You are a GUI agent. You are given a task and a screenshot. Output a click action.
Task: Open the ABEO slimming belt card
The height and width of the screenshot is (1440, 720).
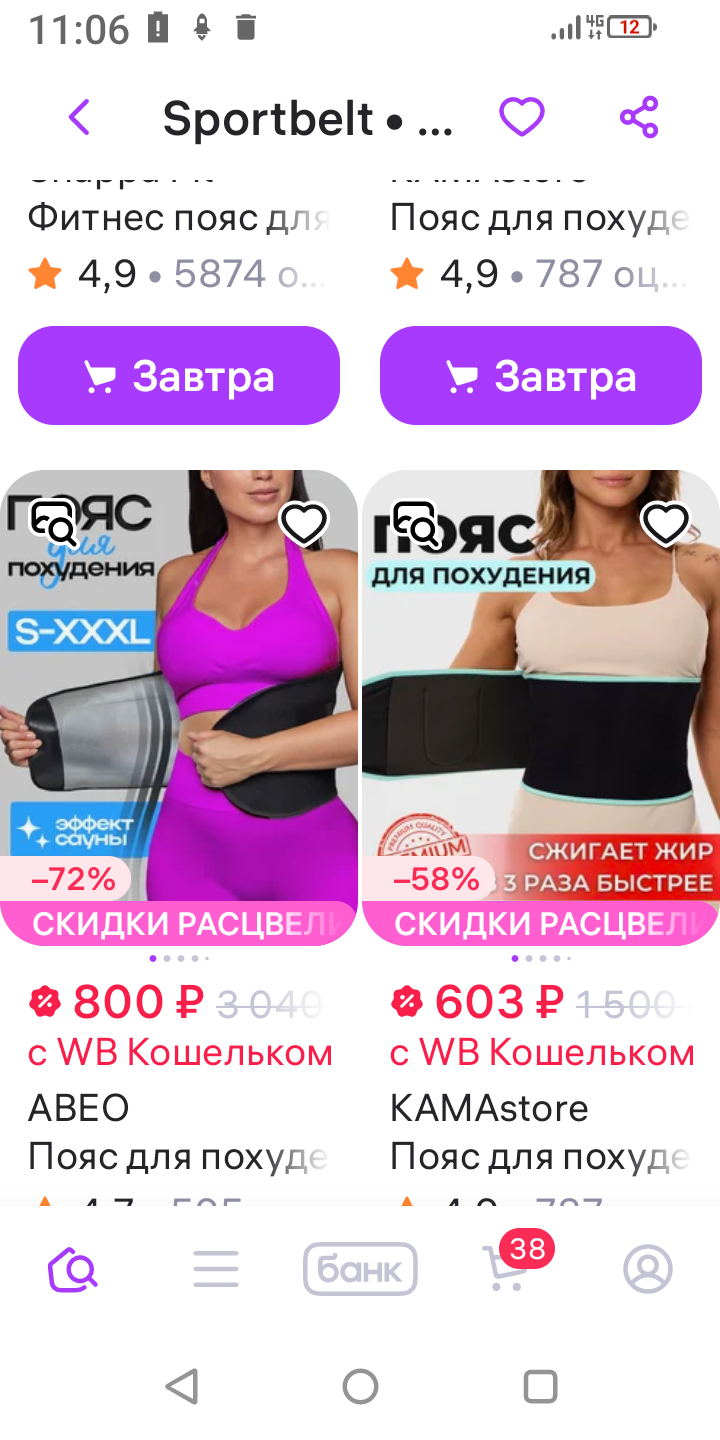point(179,700)
